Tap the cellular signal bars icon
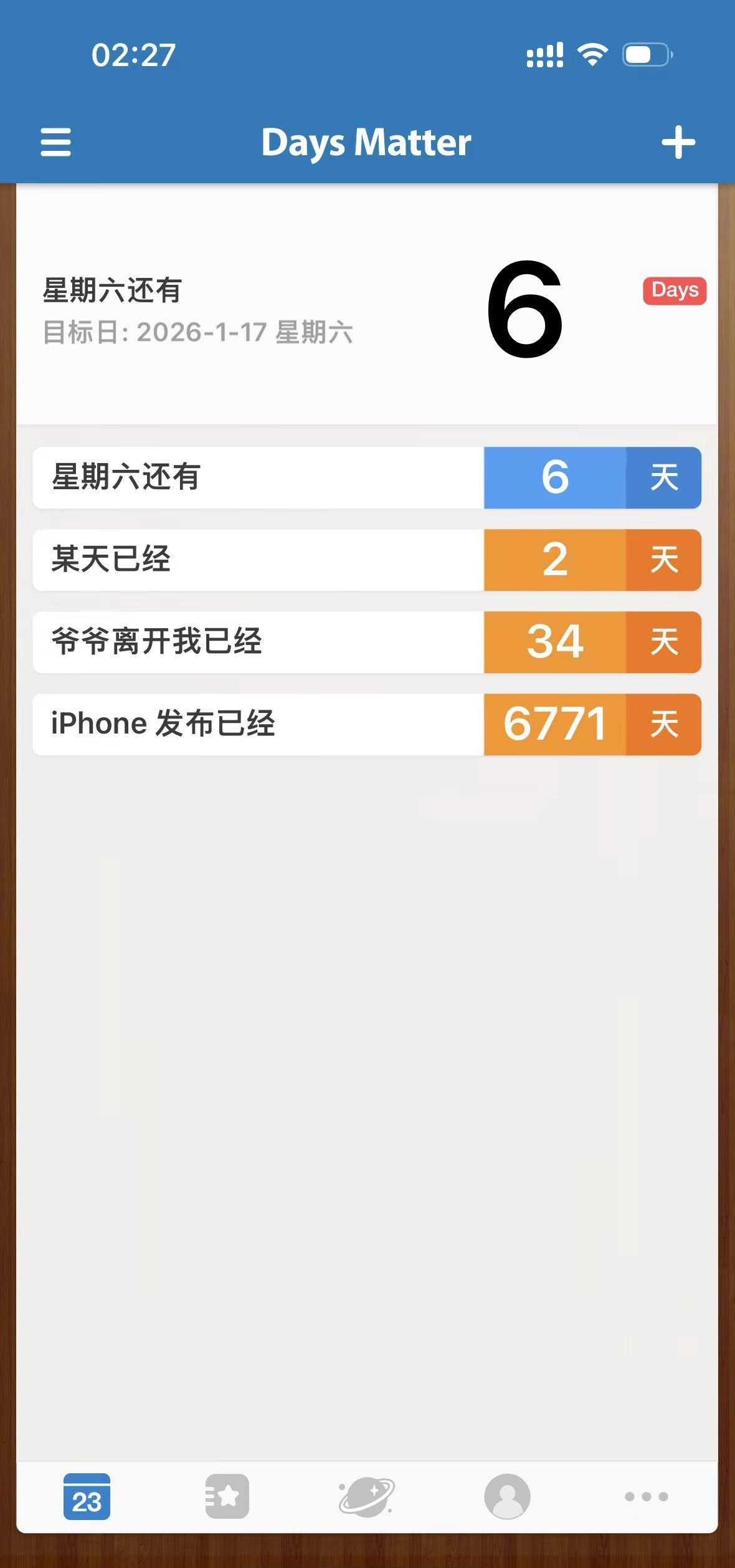 point(544,55)
